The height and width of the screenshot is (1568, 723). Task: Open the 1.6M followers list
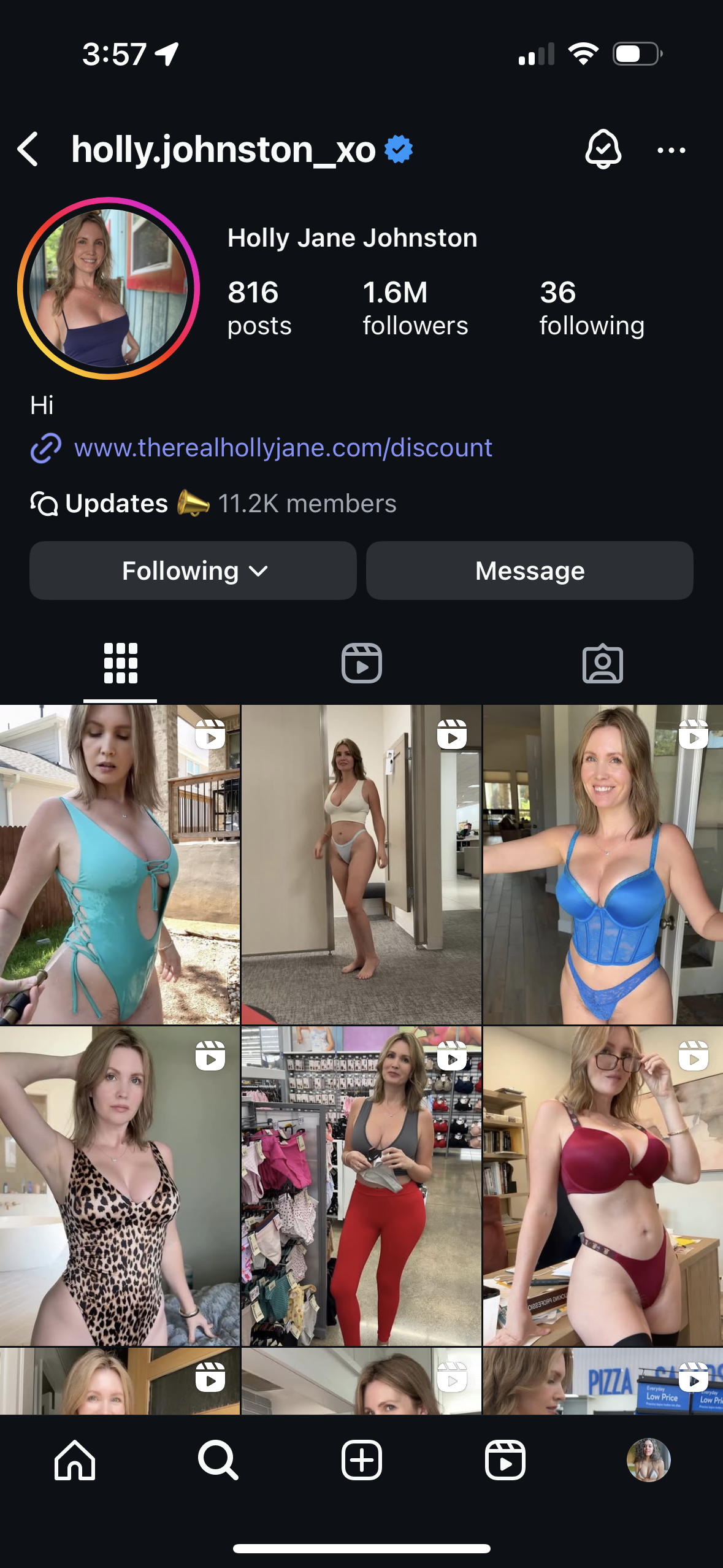click(x=415, y=308)
